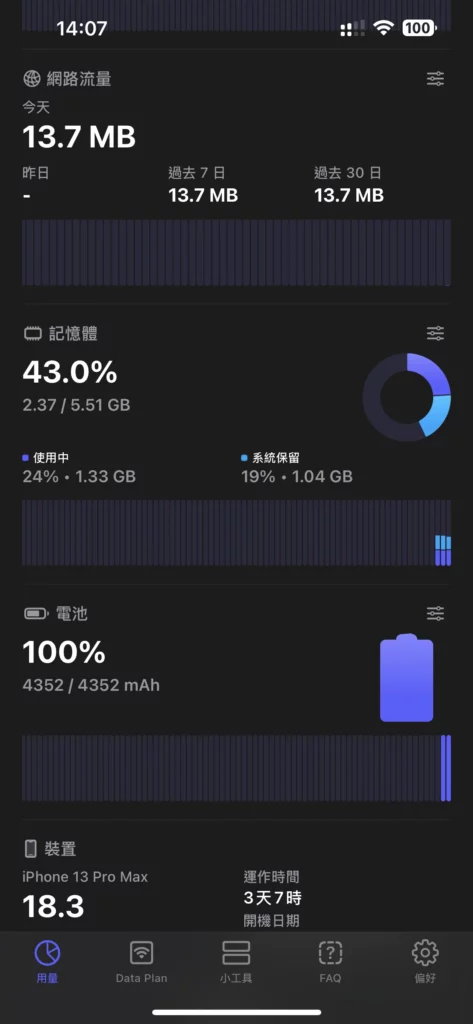Viewport: 473px width, 1024px height.
Task: Open the FAQ tab
Action: click(x=331, y=961)
